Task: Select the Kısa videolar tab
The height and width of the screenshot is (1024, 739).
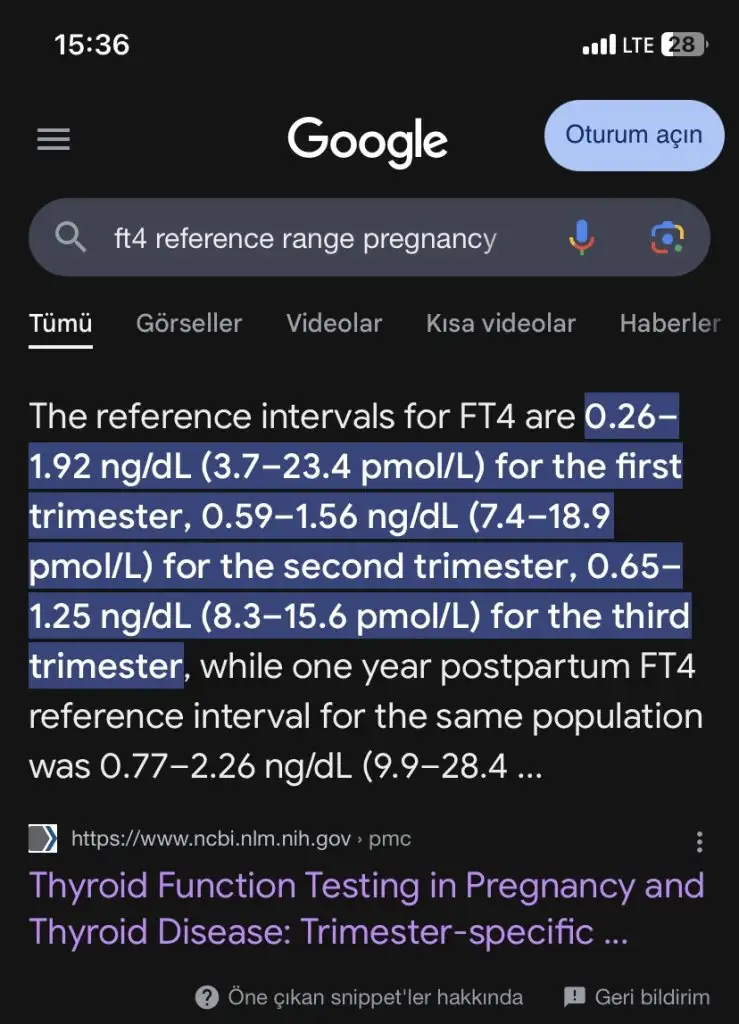Action: point(500,323)
